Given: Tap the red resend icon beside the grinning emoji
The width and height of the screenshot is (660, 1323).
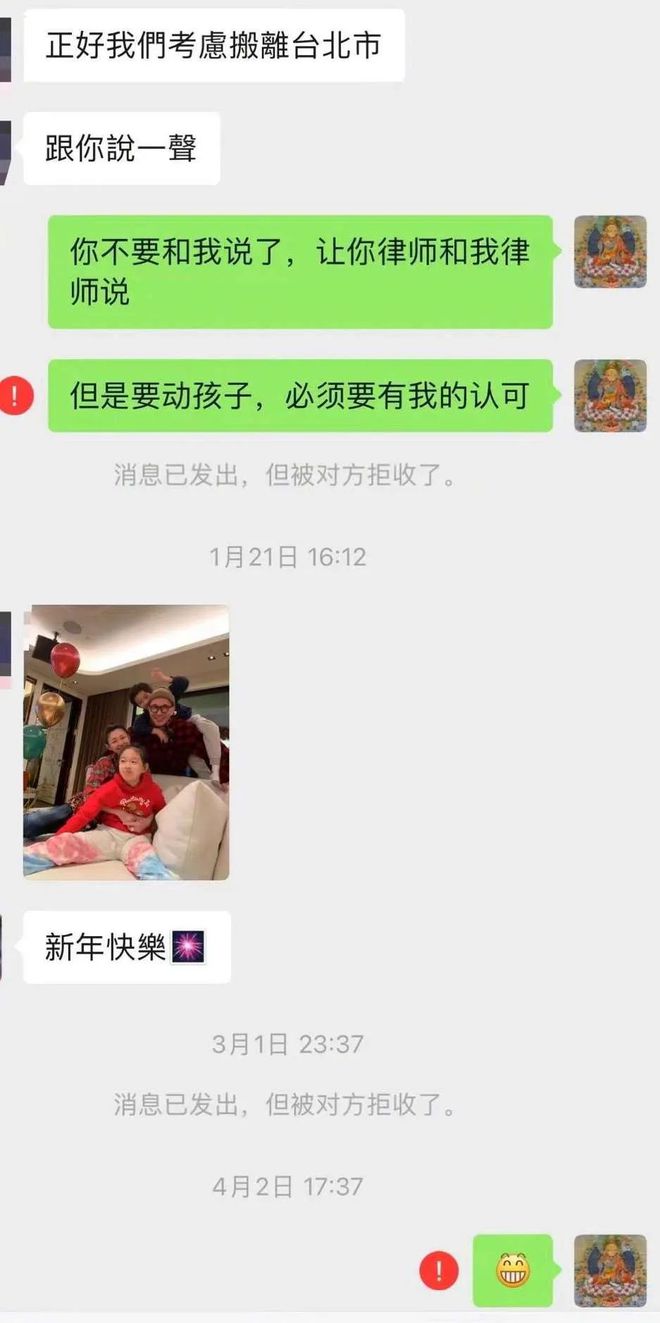Looking at the screenshot, I should [x=438, y=1271].
